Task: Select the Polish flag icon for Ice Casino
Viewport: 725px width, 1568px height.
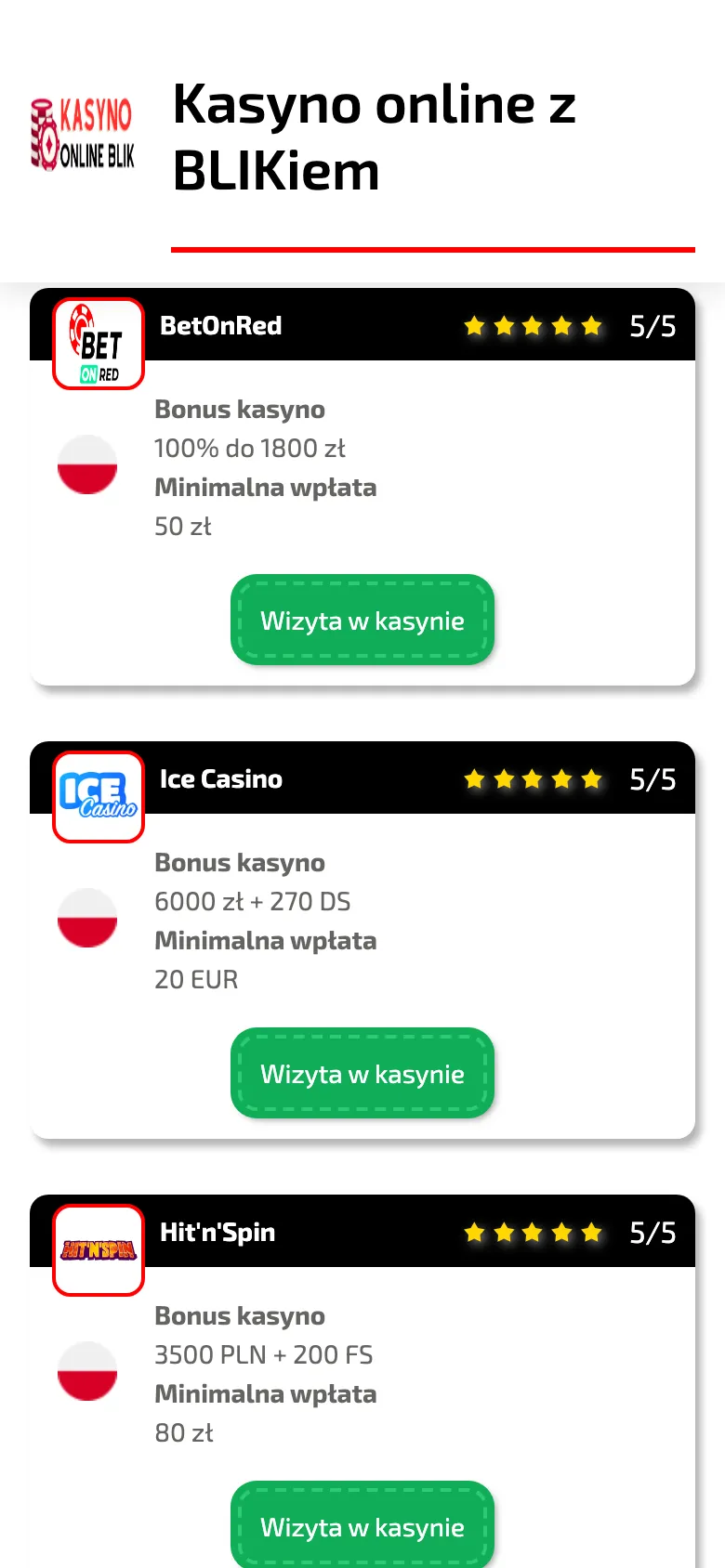Action: point(86,918)
